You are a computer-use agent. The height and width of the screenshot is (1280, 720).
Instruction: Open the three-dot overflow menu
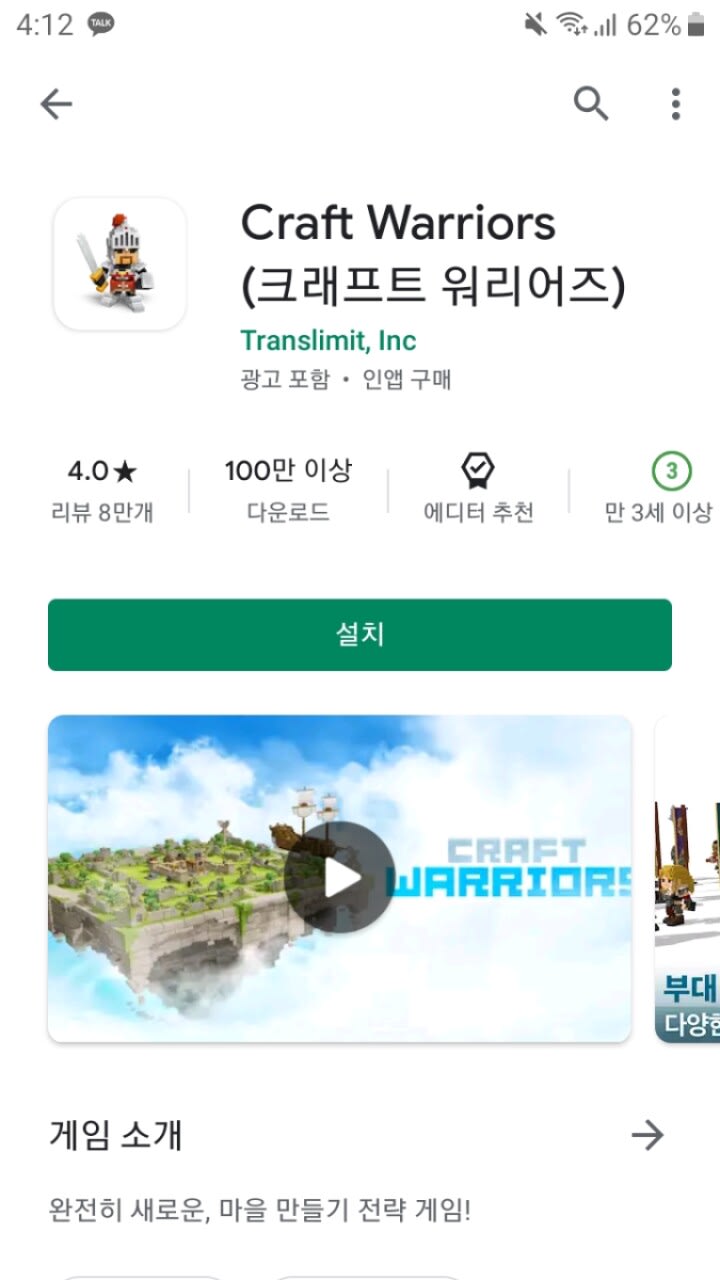(676, 104)
